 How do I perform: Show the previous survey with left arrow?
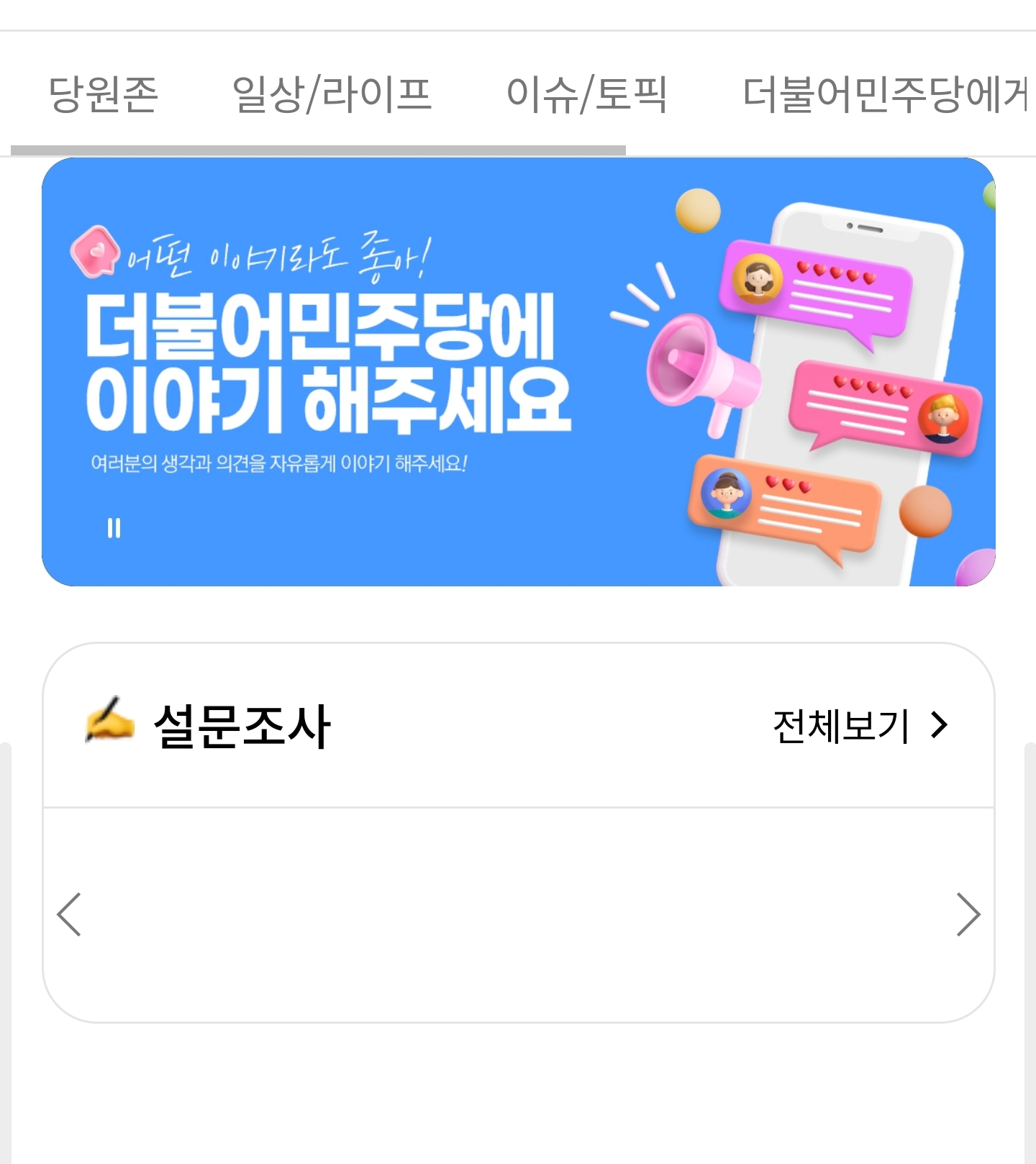pos(70,914)
